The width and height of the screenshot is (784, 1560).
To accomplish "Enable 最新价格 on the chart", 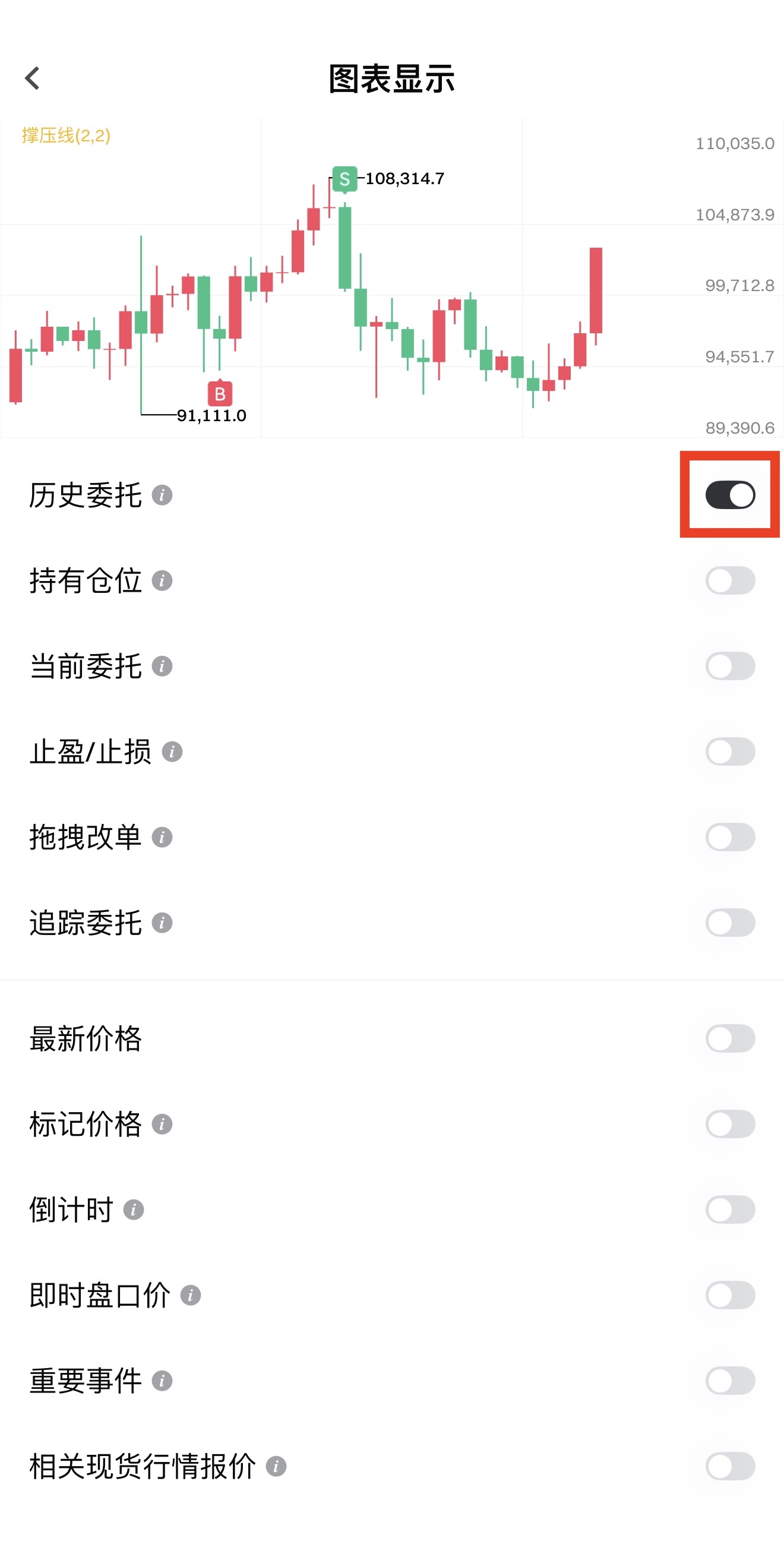I will [729, 1038].
